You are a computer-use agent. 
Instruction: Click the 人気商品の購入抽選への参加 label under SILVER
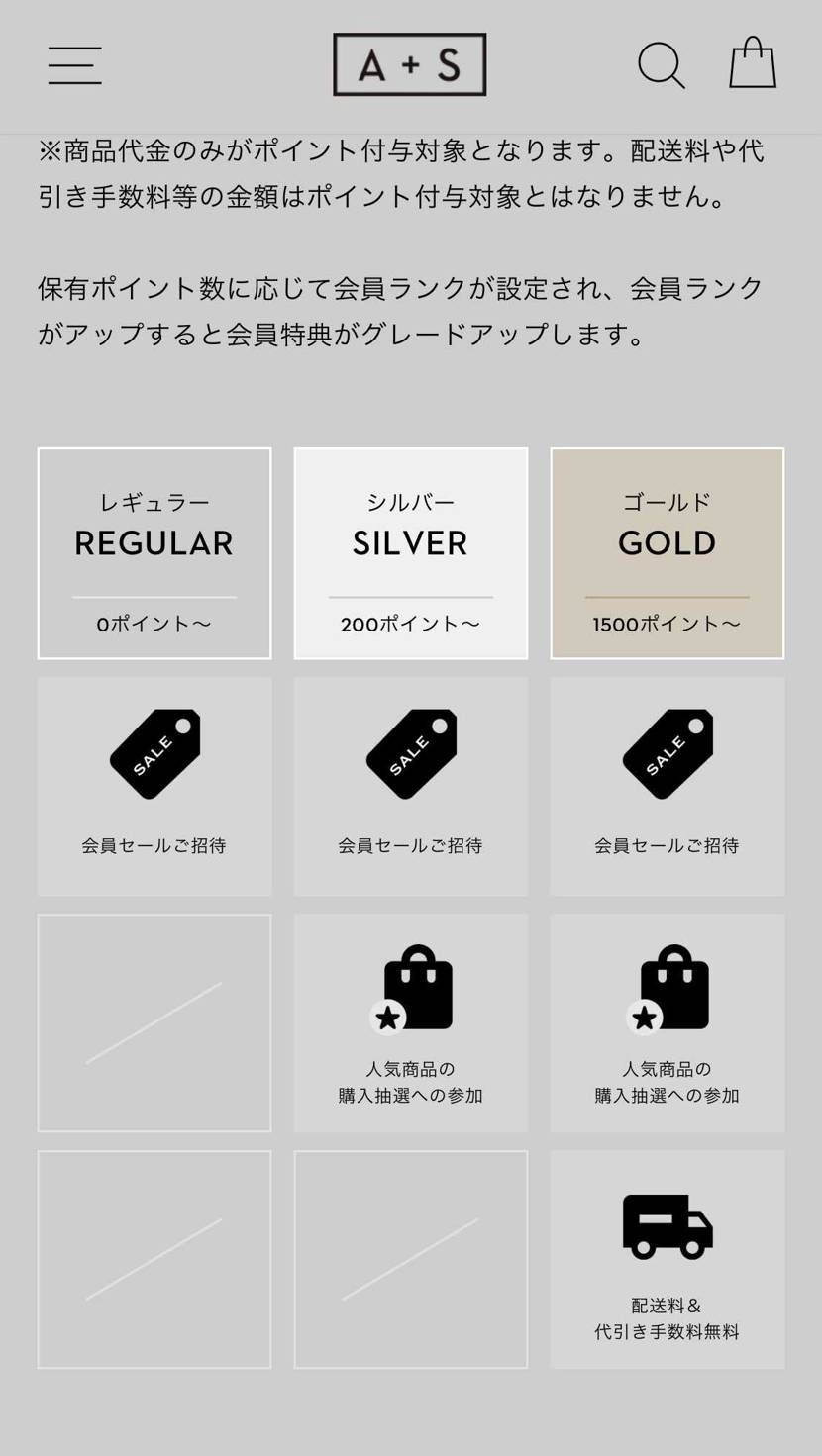pos(410,1082)
